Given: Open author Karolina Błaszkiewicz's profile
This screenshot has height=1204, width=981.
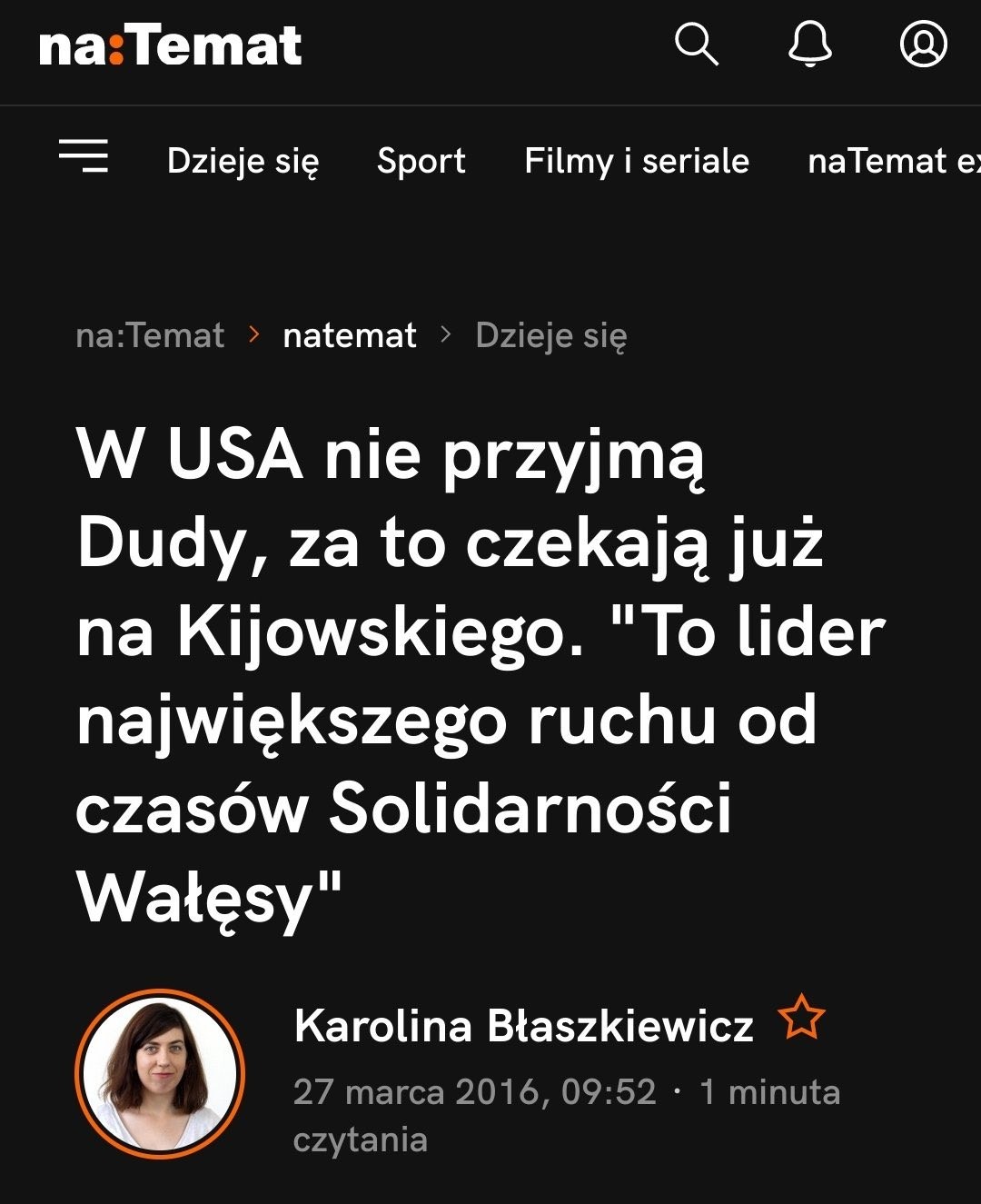Looking at the screenshot, I should tap(524, 1026).
